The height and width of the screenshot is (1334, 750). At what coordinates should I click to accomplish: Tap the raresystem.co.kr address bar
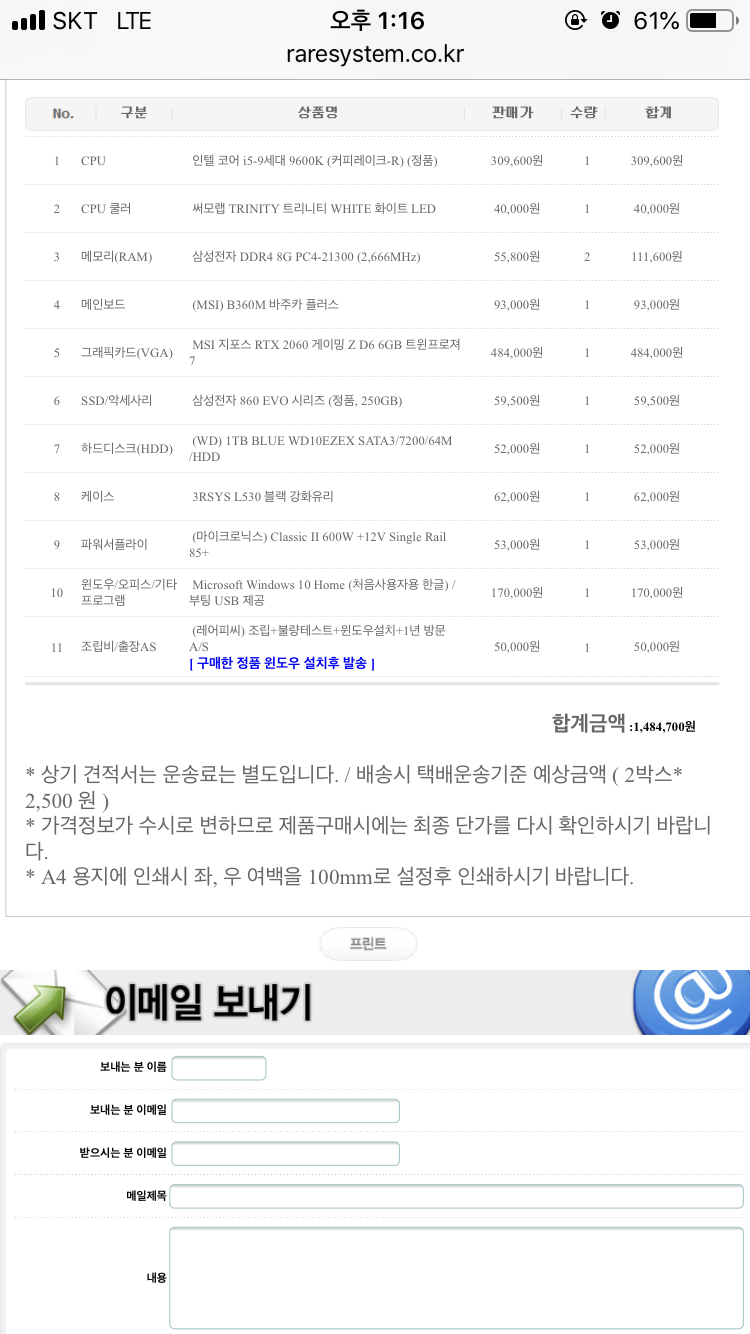[x=375, y=54]
